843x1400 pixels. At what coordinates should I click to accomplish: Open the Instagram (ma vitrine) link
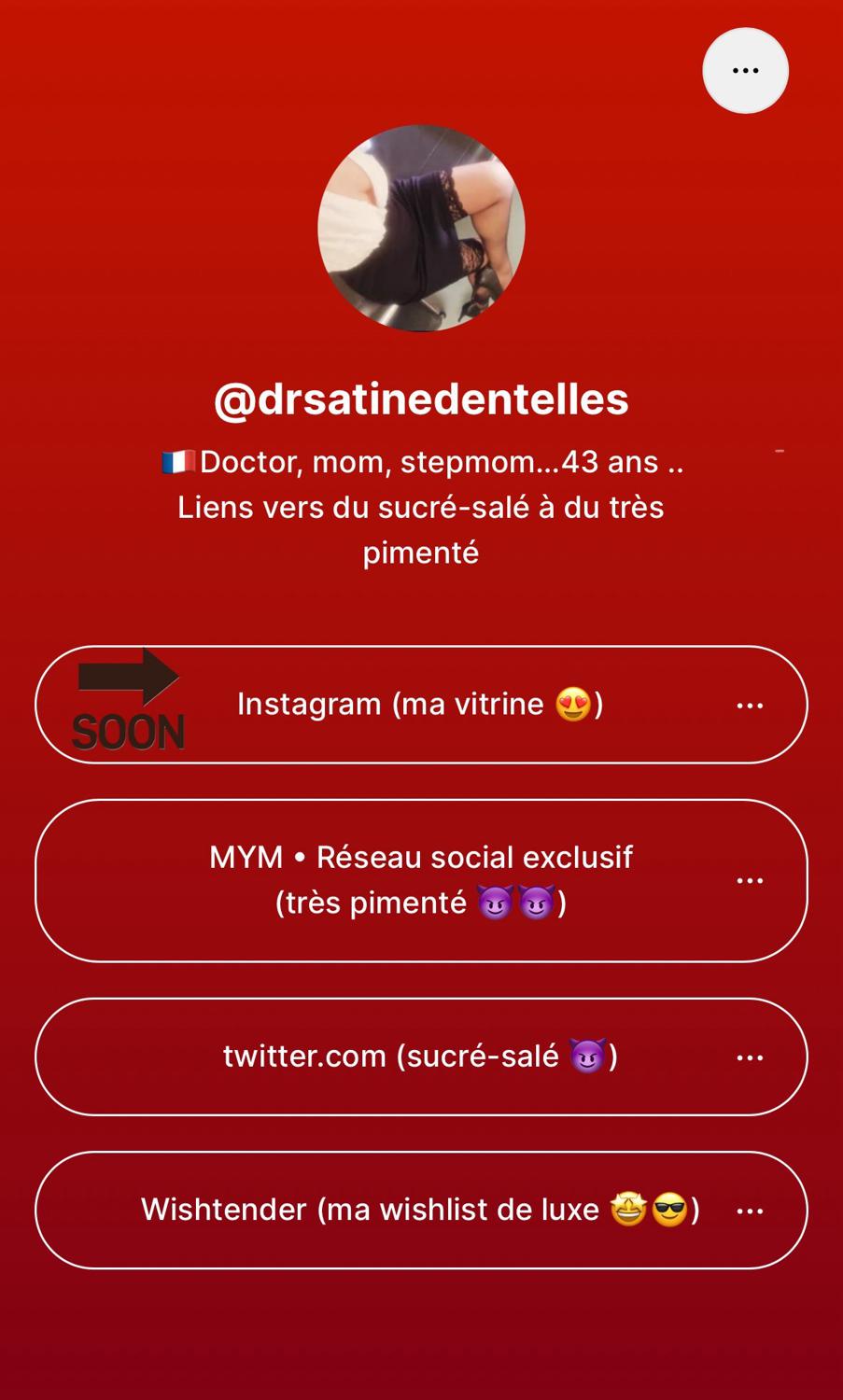[x=420, y=704]
